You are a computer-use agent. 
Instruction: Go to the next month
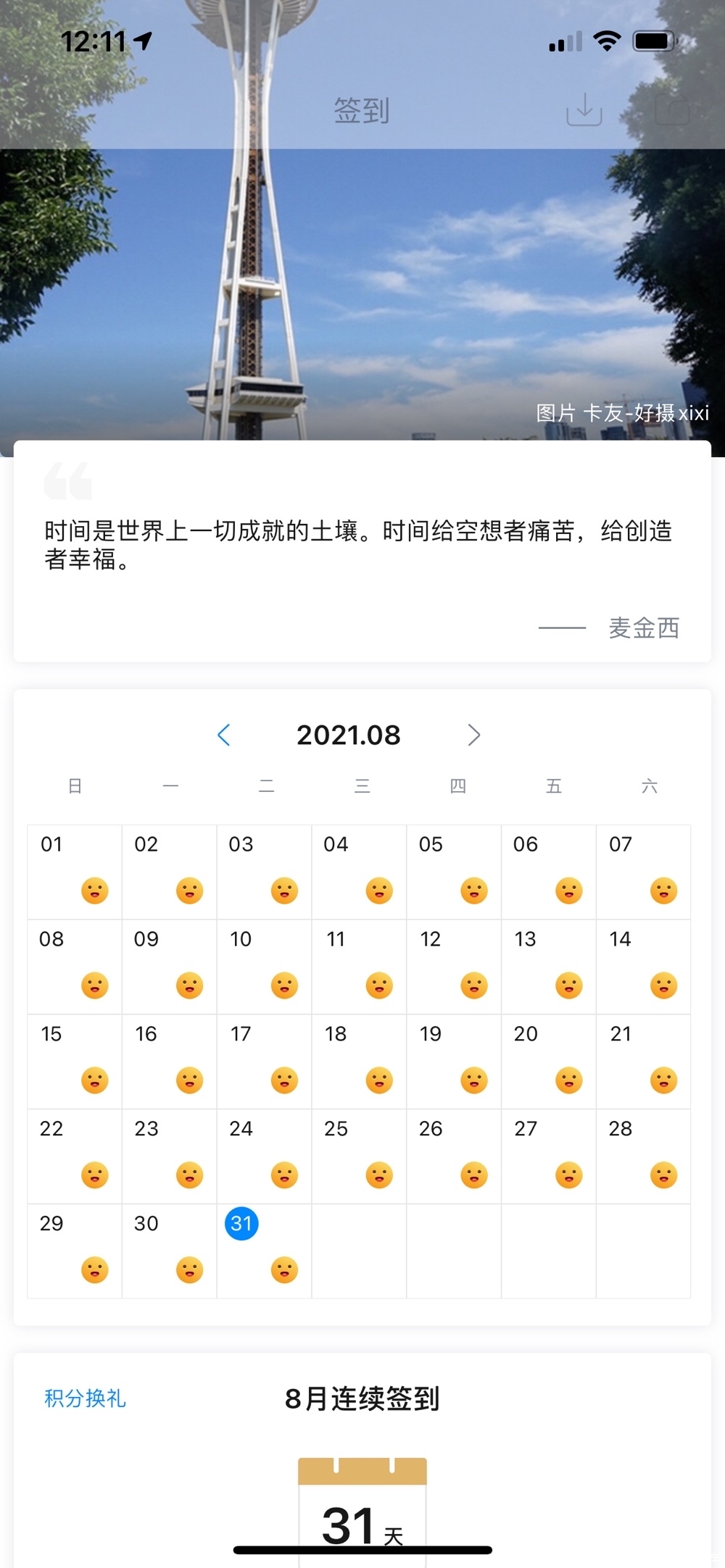point(473,735)
